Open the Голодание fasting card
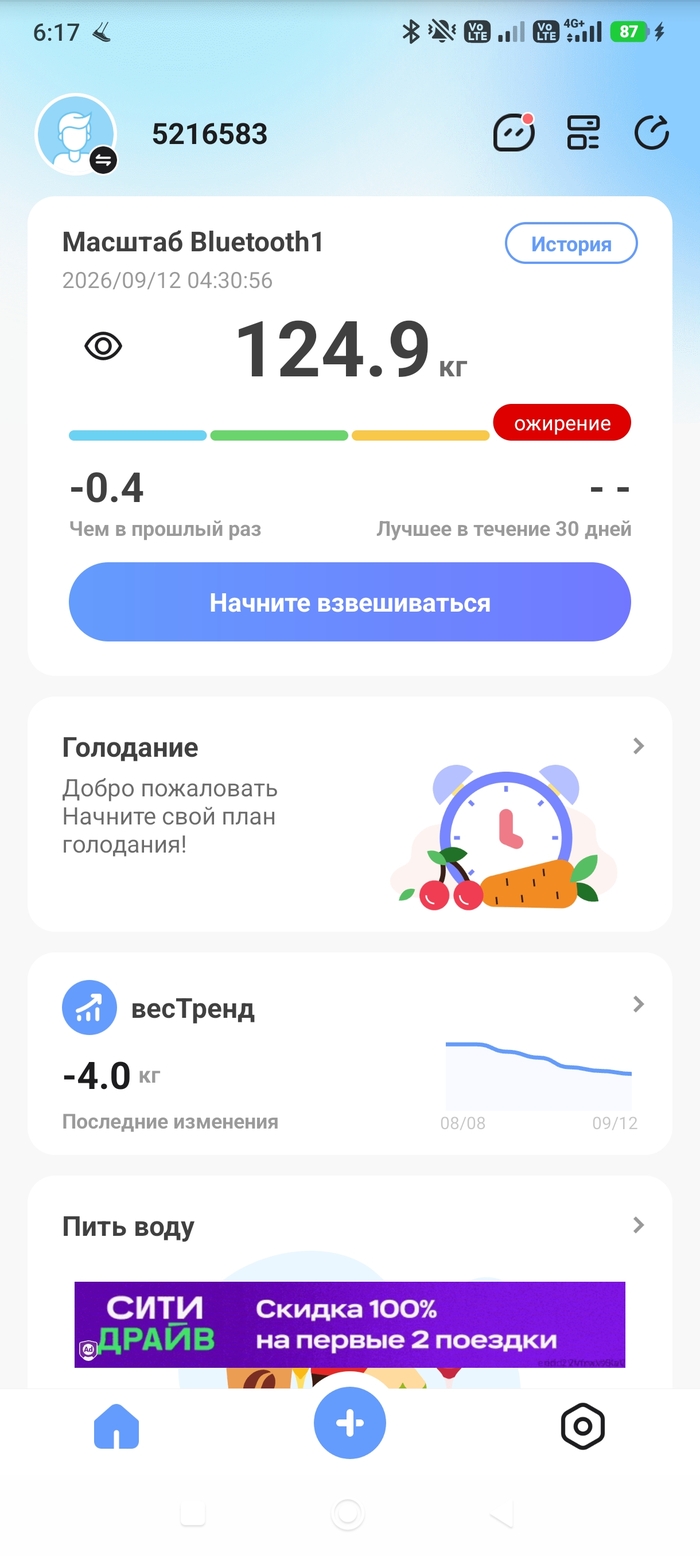 click(350, 815)
